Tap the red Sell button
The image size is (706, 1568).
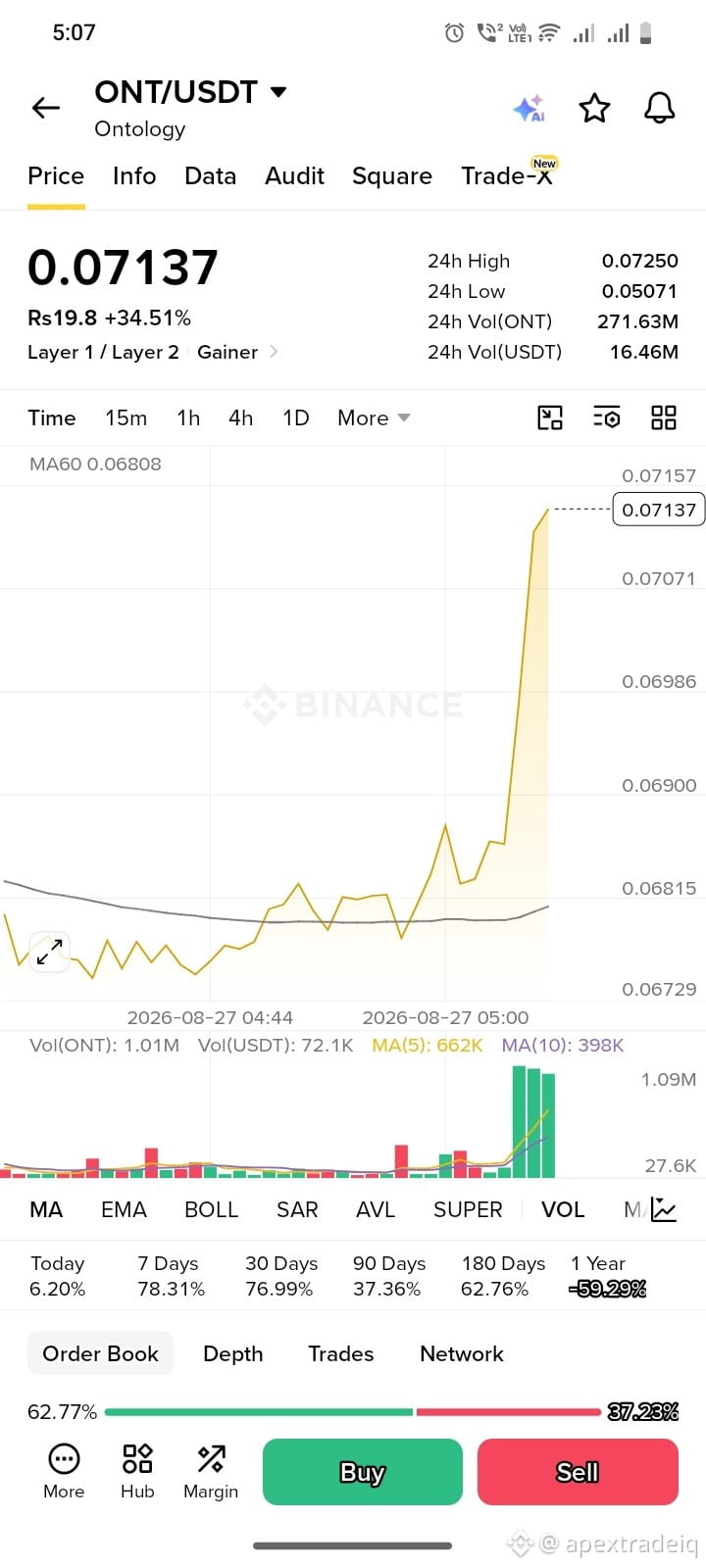[x=578, y=1472]
